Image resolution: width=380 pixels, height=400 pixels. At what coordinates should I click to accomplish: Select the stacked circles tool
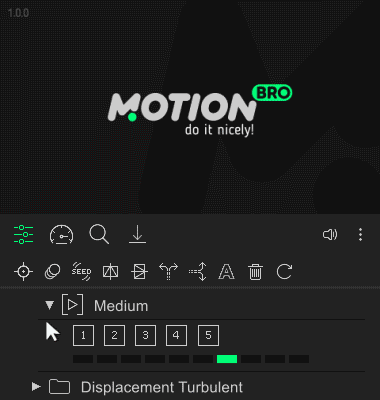click(52, 272)
